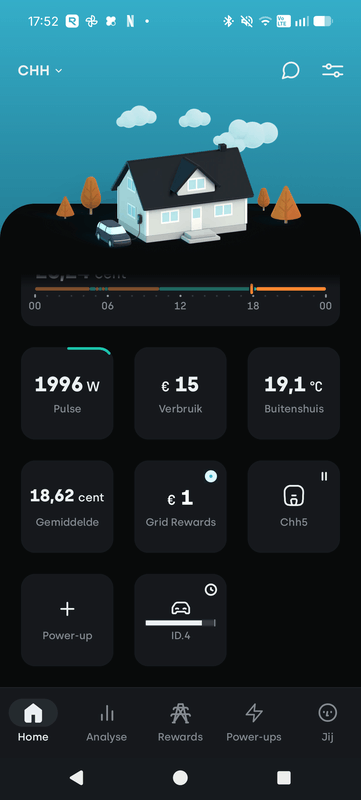
Task: Open the CHH home selector dropdown
Action: coord(40,70)
